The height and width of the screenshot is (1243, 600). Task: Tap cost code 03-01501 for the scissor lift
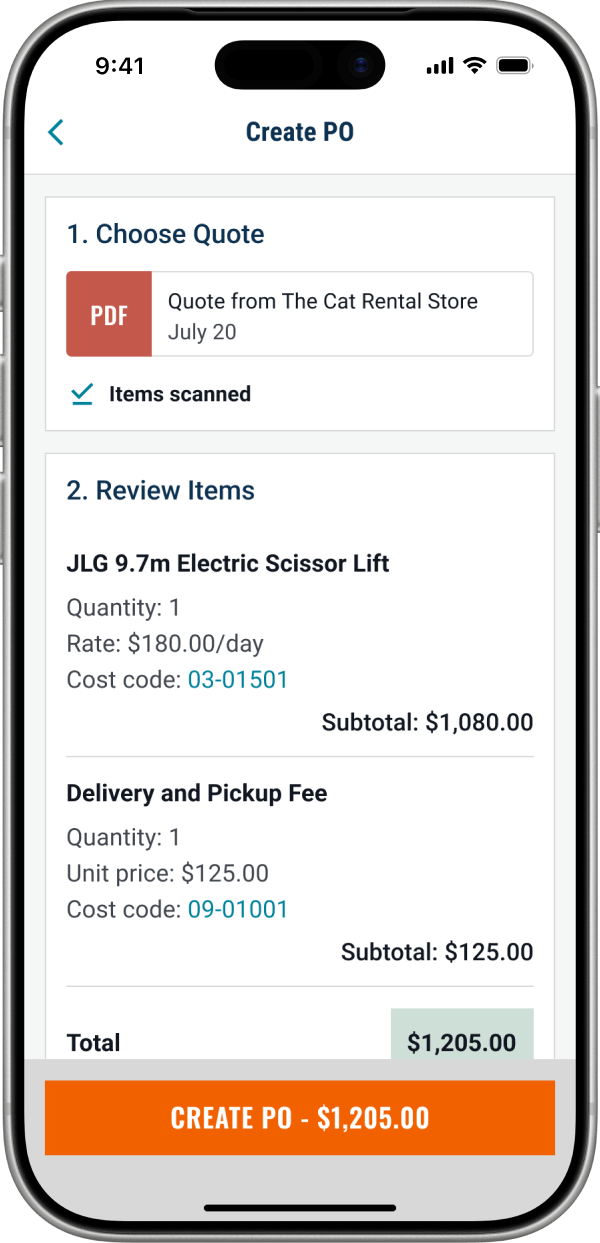238,680
